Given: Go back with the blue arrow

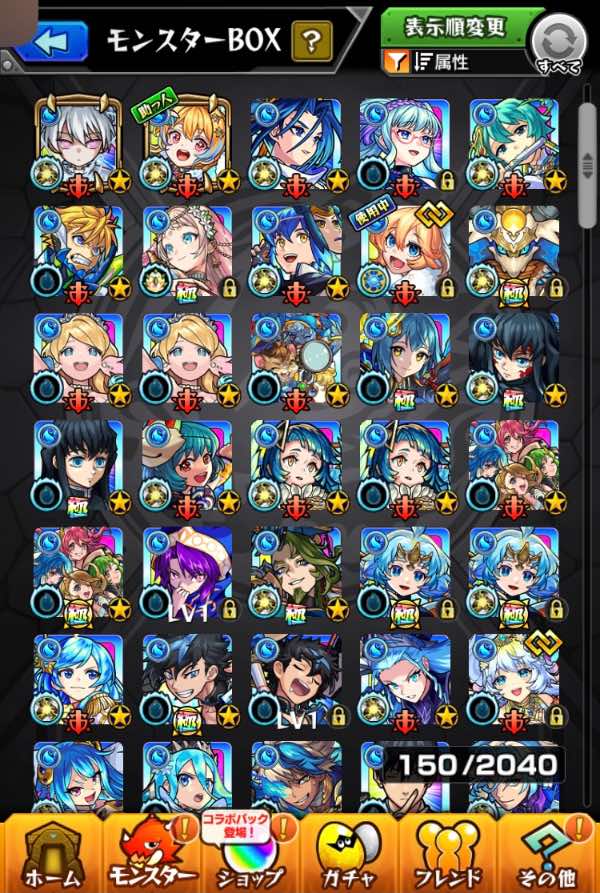Looking at the screenshot, I should point(50,42).
